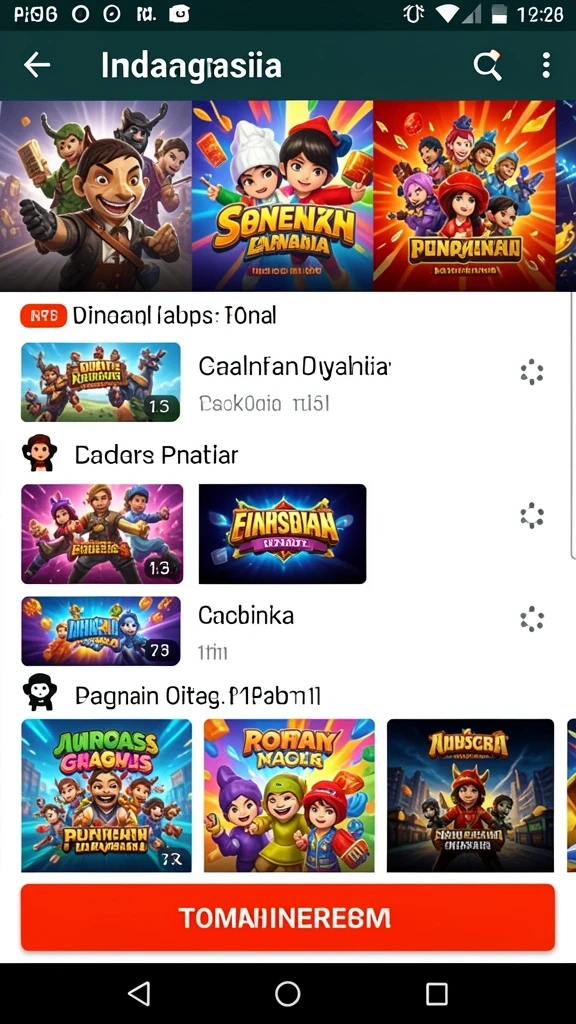Open options next to Cacbinka

(532, 618)
